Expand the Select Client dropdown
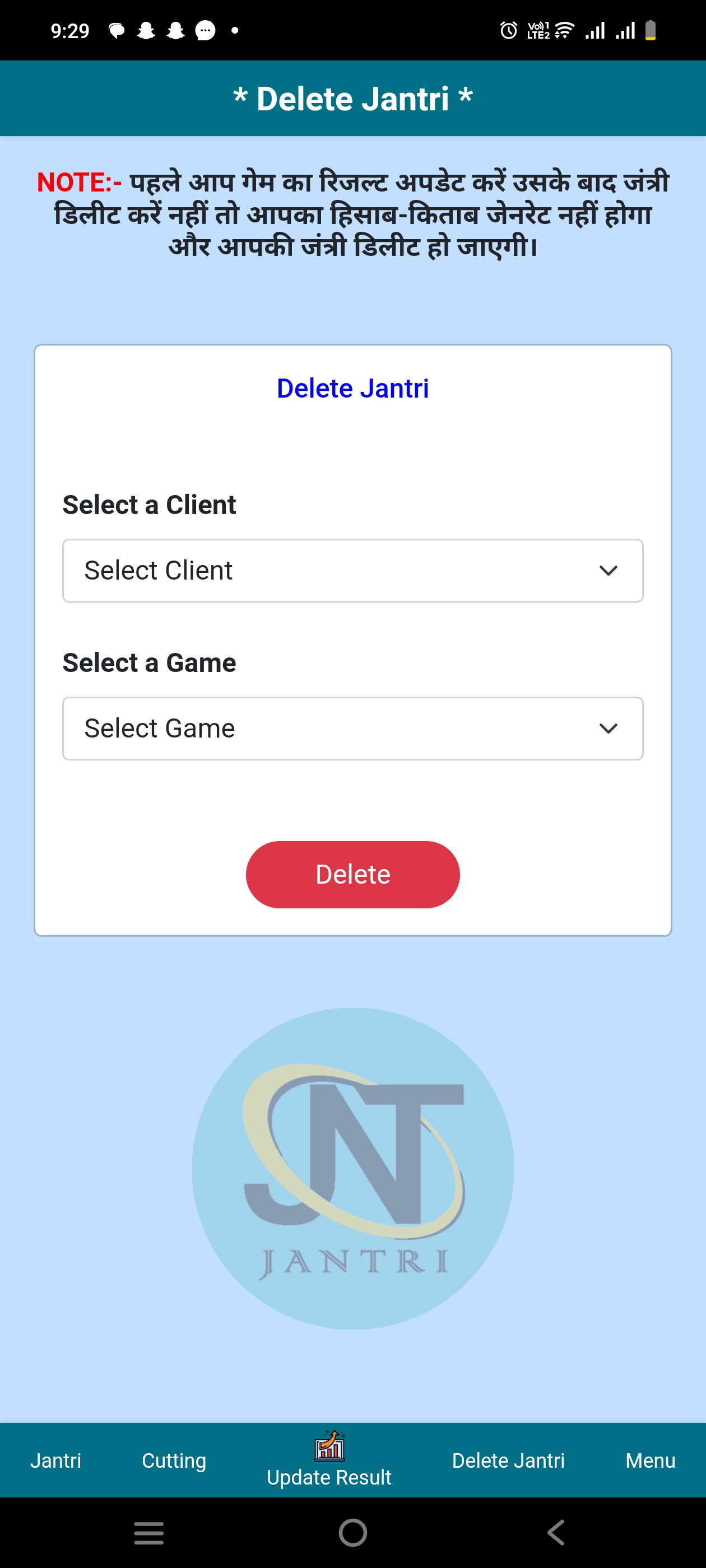 click(x=352, y=570)
